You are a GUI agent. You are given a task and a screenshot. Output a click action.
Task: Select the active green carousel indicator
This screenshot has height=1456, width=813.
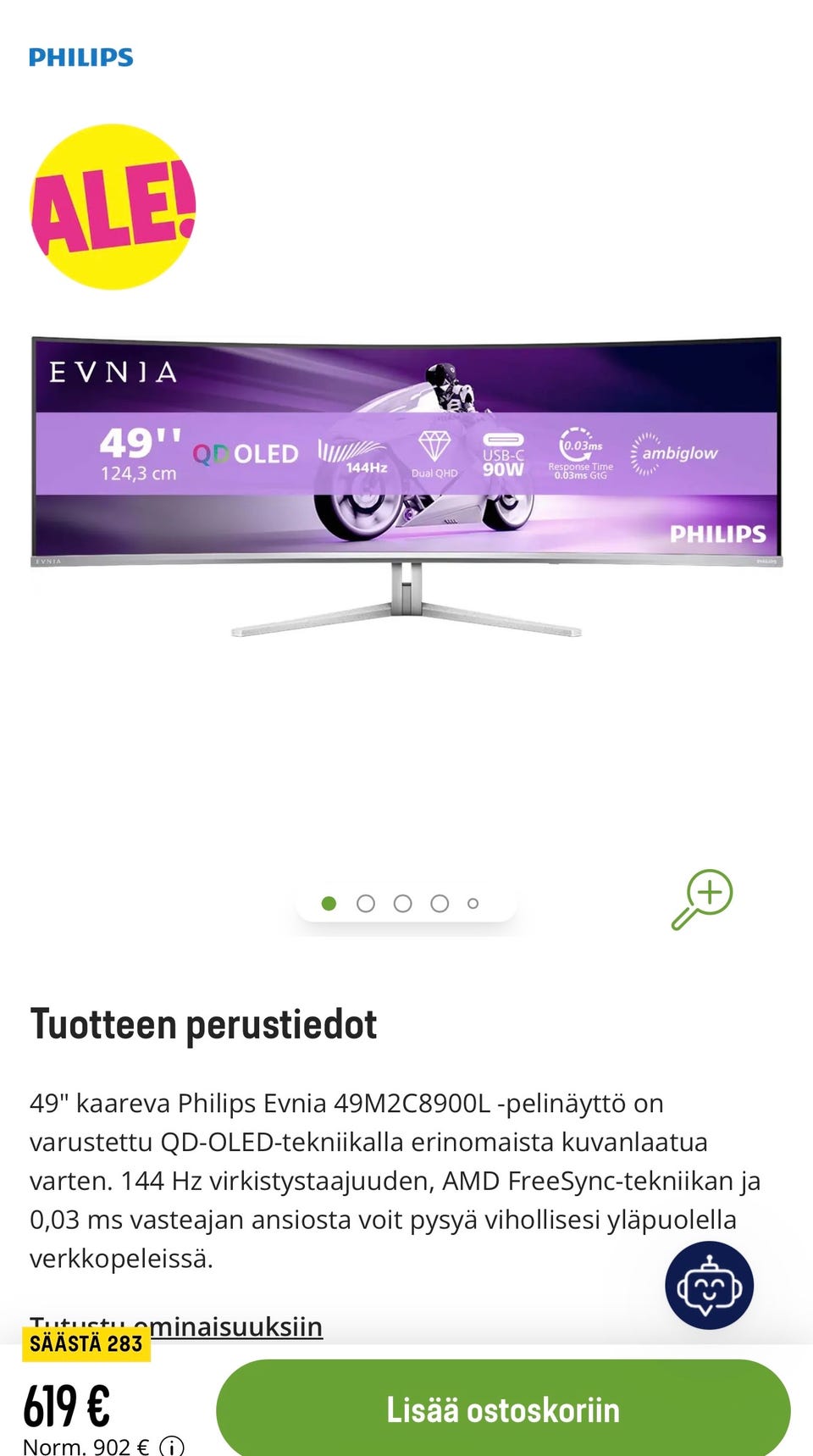point(329,903)
